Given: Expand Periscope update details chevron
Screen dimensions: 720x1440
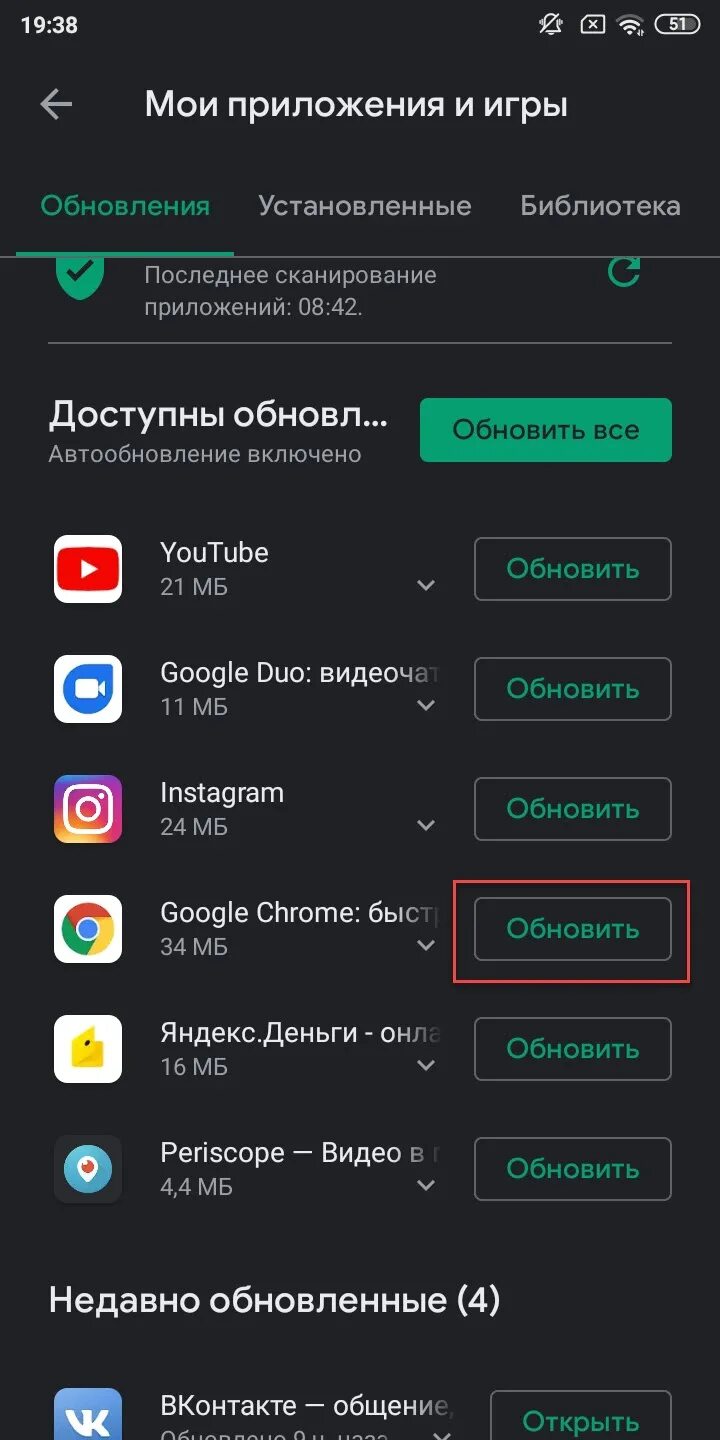Looking at the screenshot, I should (x=426, y=1186).
